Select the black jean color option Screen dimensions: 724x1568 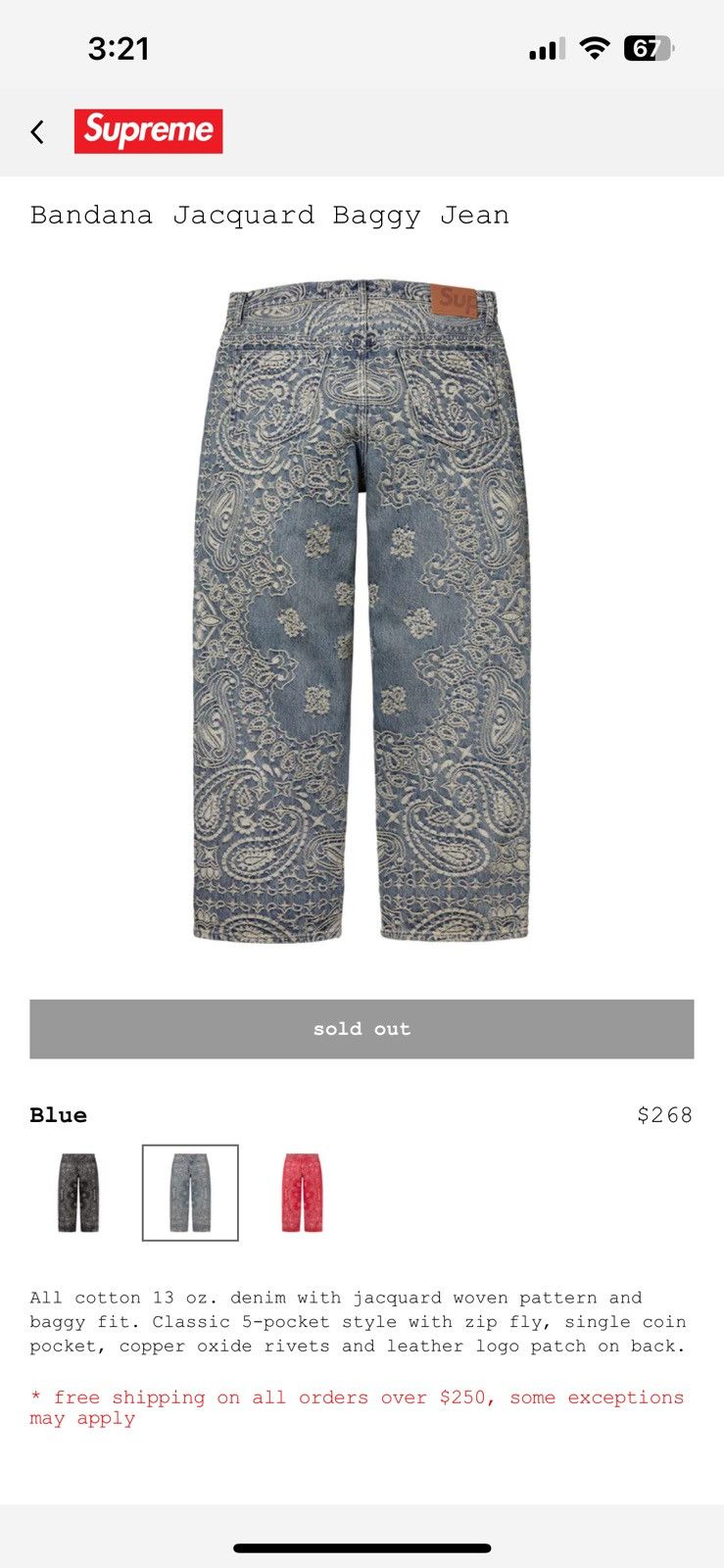[78, 1193]
